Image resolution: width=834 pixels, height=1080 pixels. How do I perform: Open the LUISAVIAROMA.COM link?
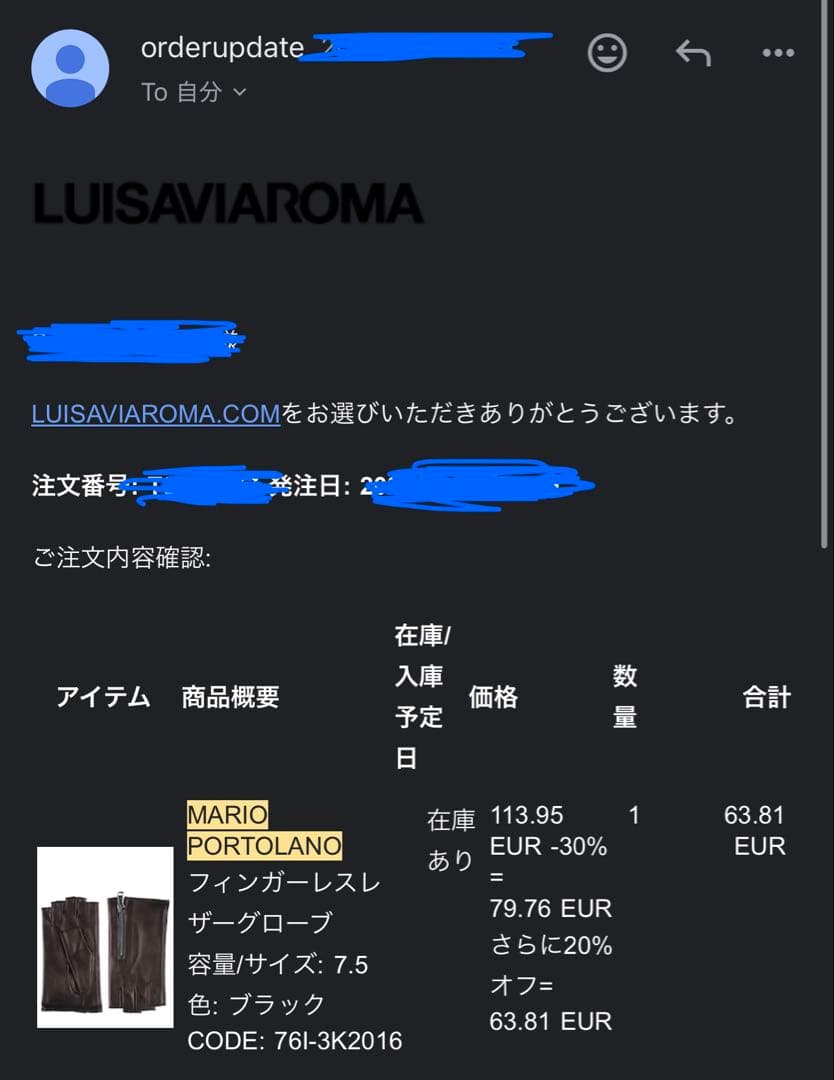156,414
